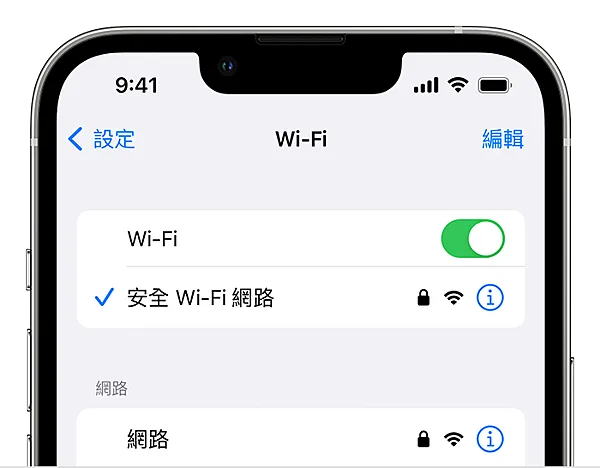Turn off the Wi-Fi switch
600x468 pixels.
point(472,239)
